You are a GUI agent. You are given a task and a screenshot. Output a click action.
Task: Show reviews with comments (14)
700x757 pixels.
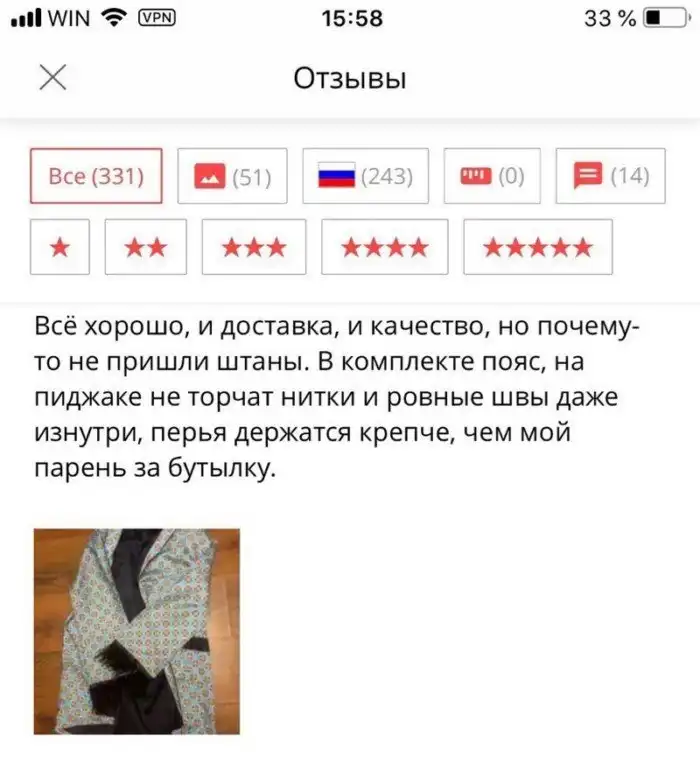tap(610, 177)
